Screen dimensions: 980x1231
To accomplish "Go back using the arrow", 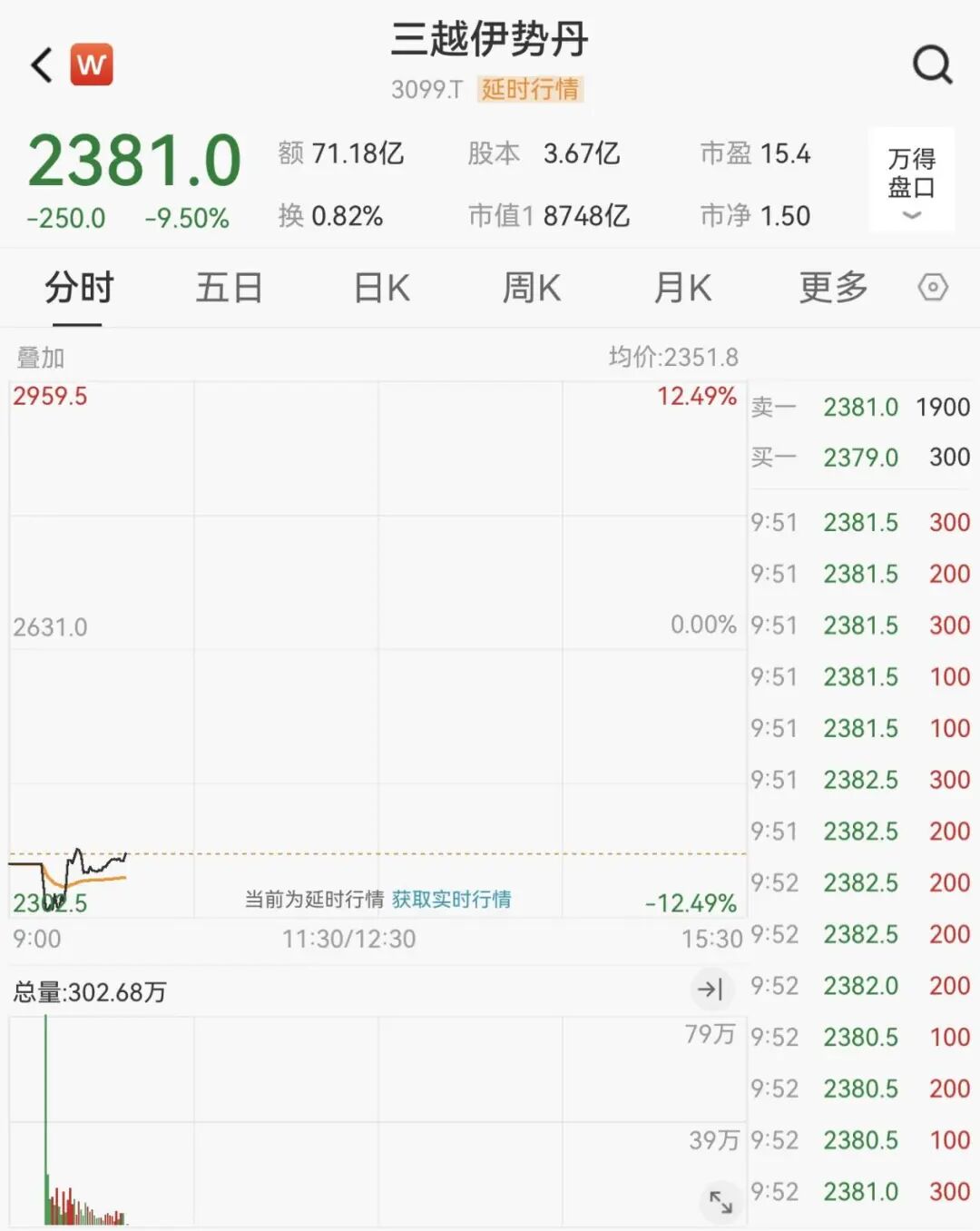I will 42,65.
